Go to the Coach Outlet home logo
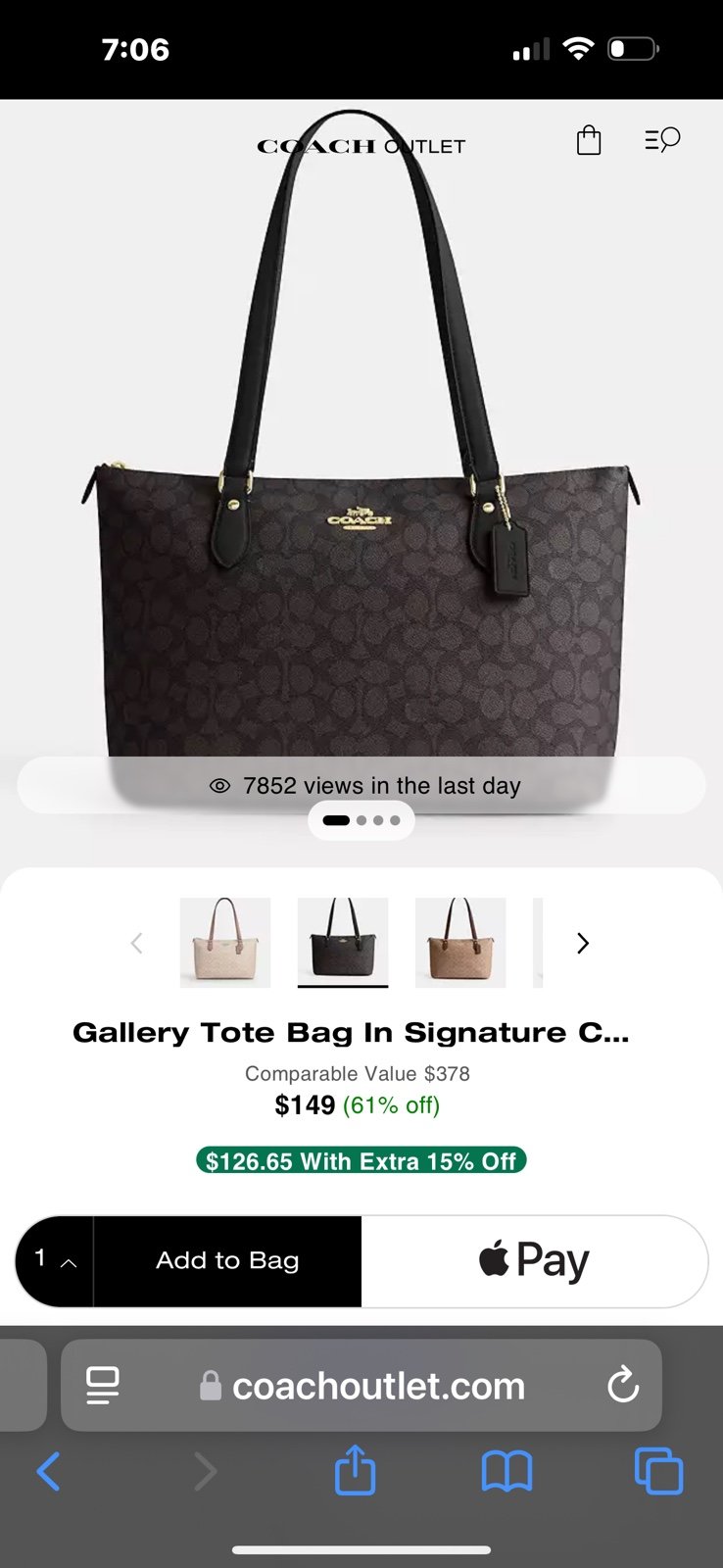This screenshot has width=723, height=1568. coord(361,146)
